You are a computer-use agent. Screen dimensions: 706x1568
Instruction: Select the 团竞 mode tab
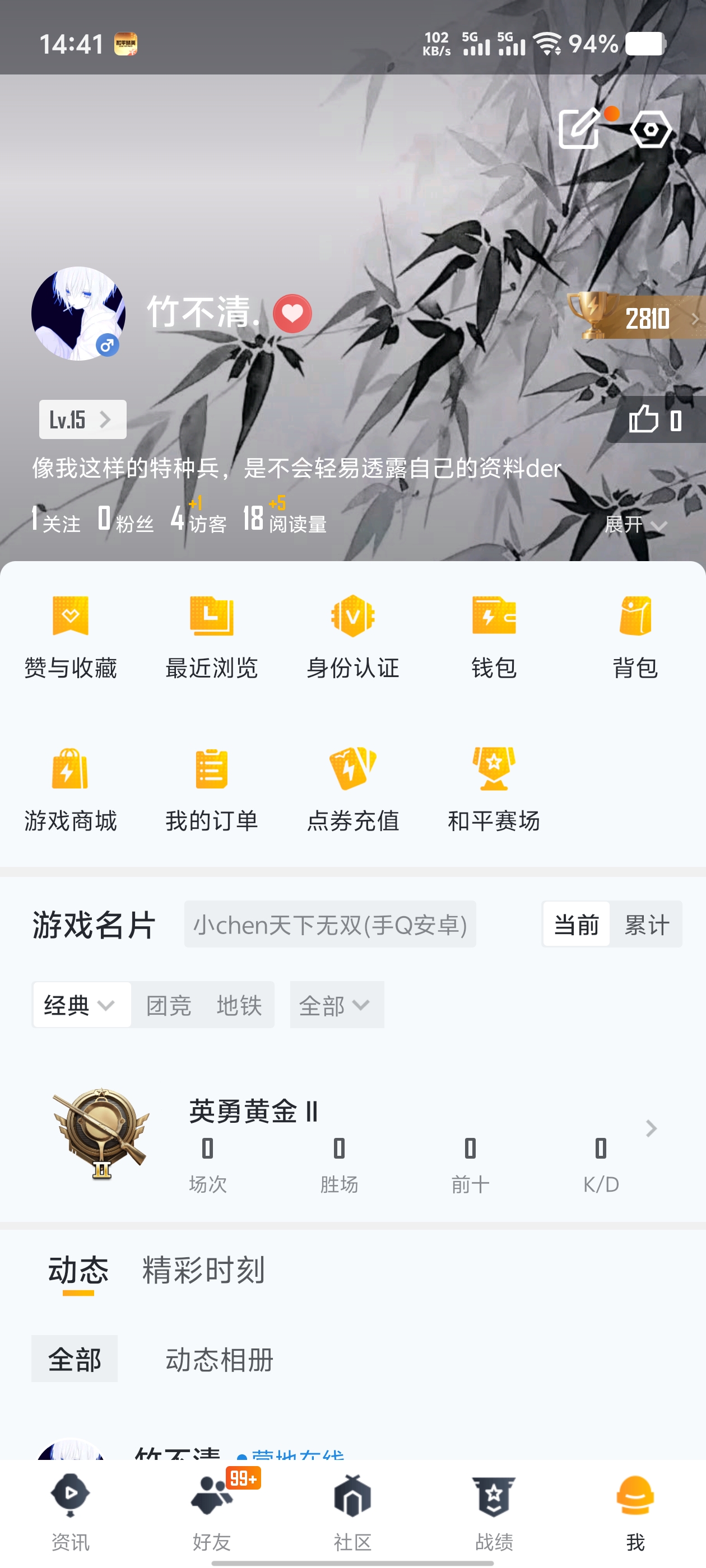169,1005
